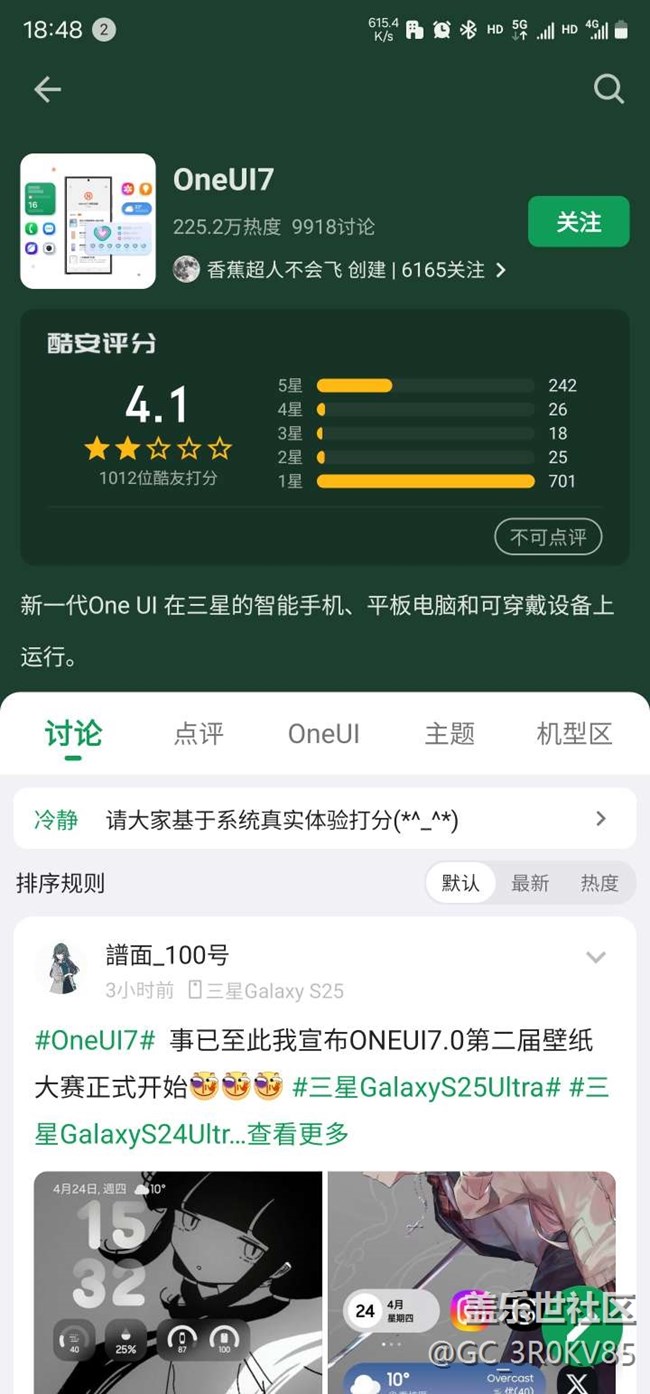The height and width of the screenshot is (1394, 650).
Task: Switch to the 主题 tab
Action: coord(449,733)
